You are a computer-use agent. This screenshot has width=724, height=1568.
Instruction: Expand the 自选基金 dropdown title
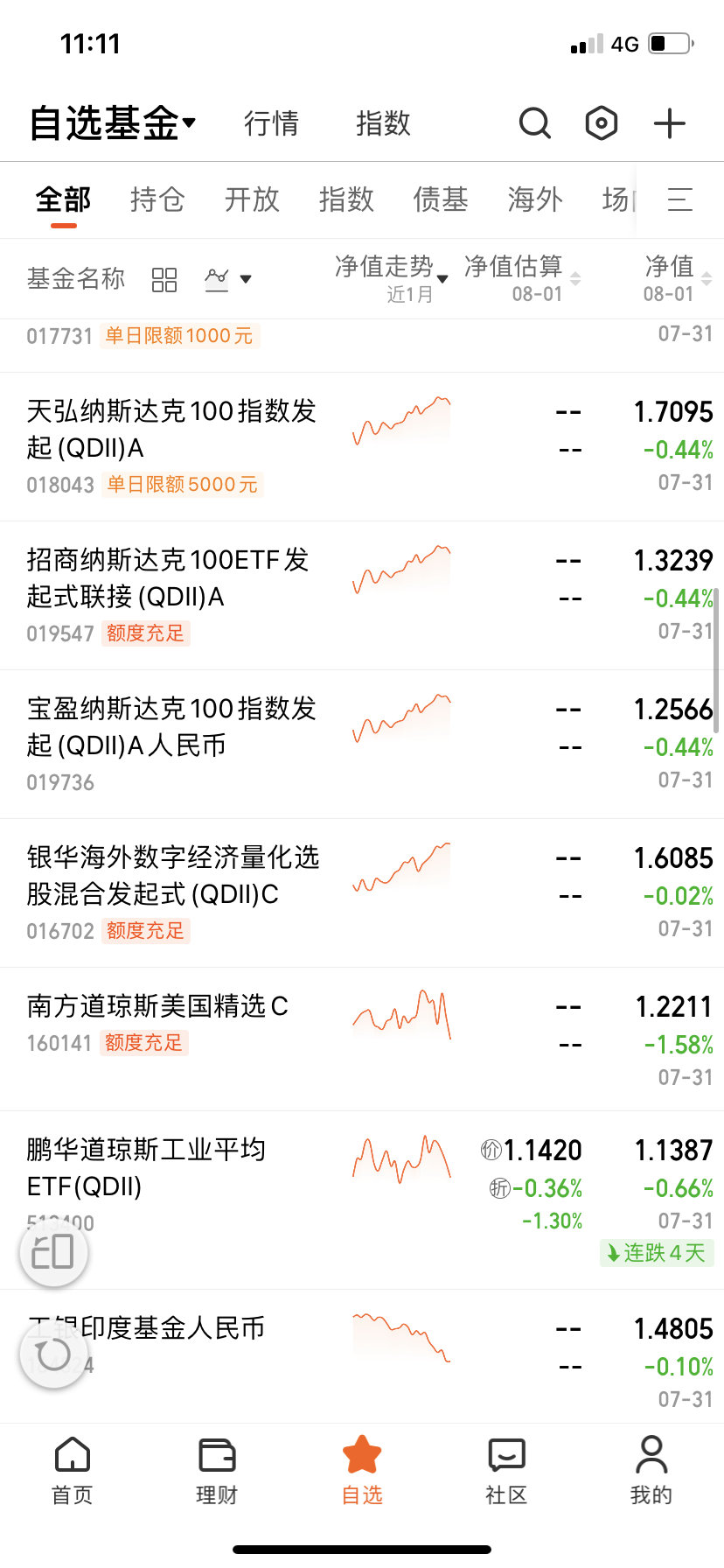click(x=113, y=123)
